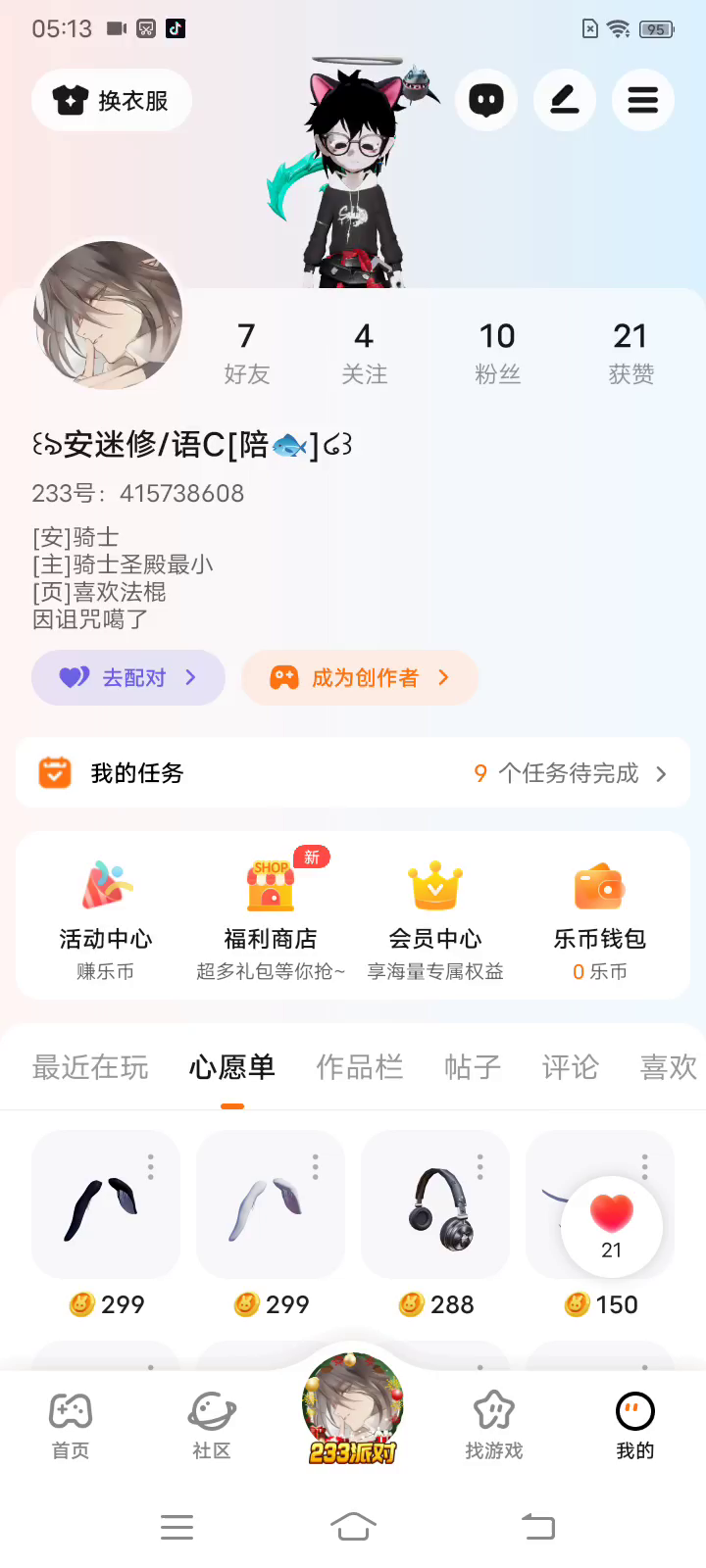View the 10 粉丝 followers list
The image size is (706, 1568).
pyautogui.click(x=497, y=353)
